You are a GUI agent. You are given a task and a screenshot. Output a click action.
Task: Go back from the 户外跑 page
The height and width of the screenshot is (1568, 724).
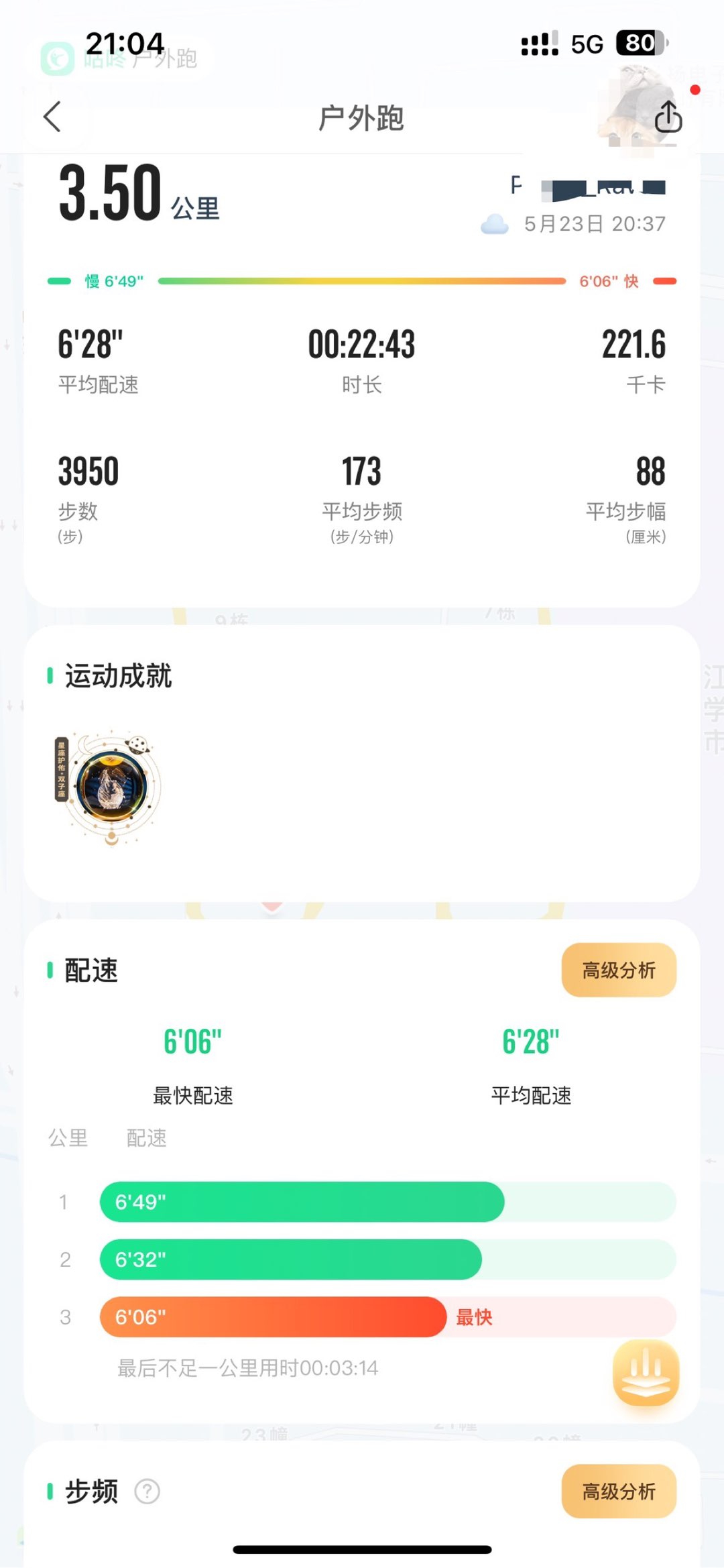52,117
